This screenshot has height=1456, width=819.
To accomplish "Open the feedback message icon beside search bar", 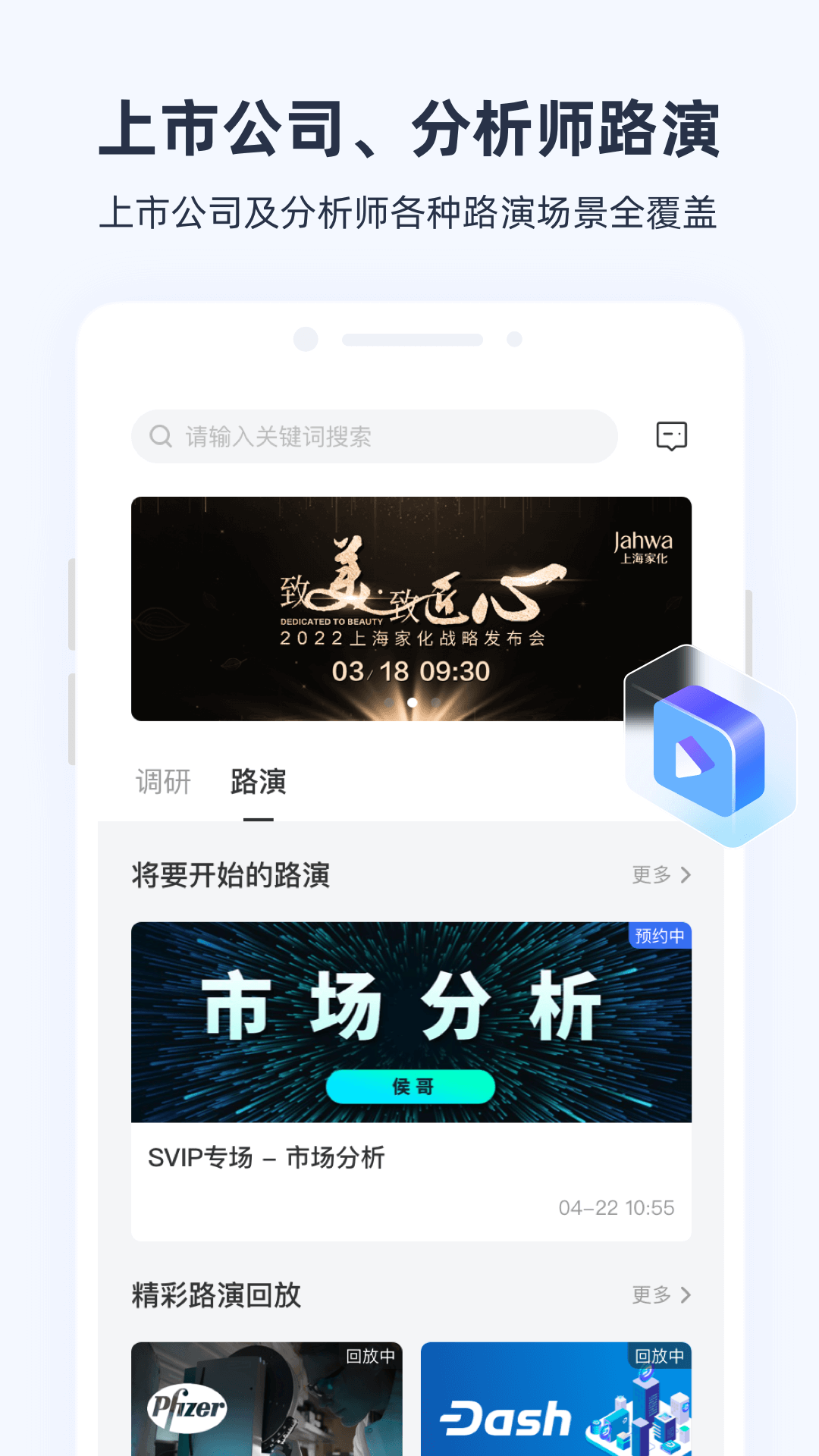I will tap(670, 435).
